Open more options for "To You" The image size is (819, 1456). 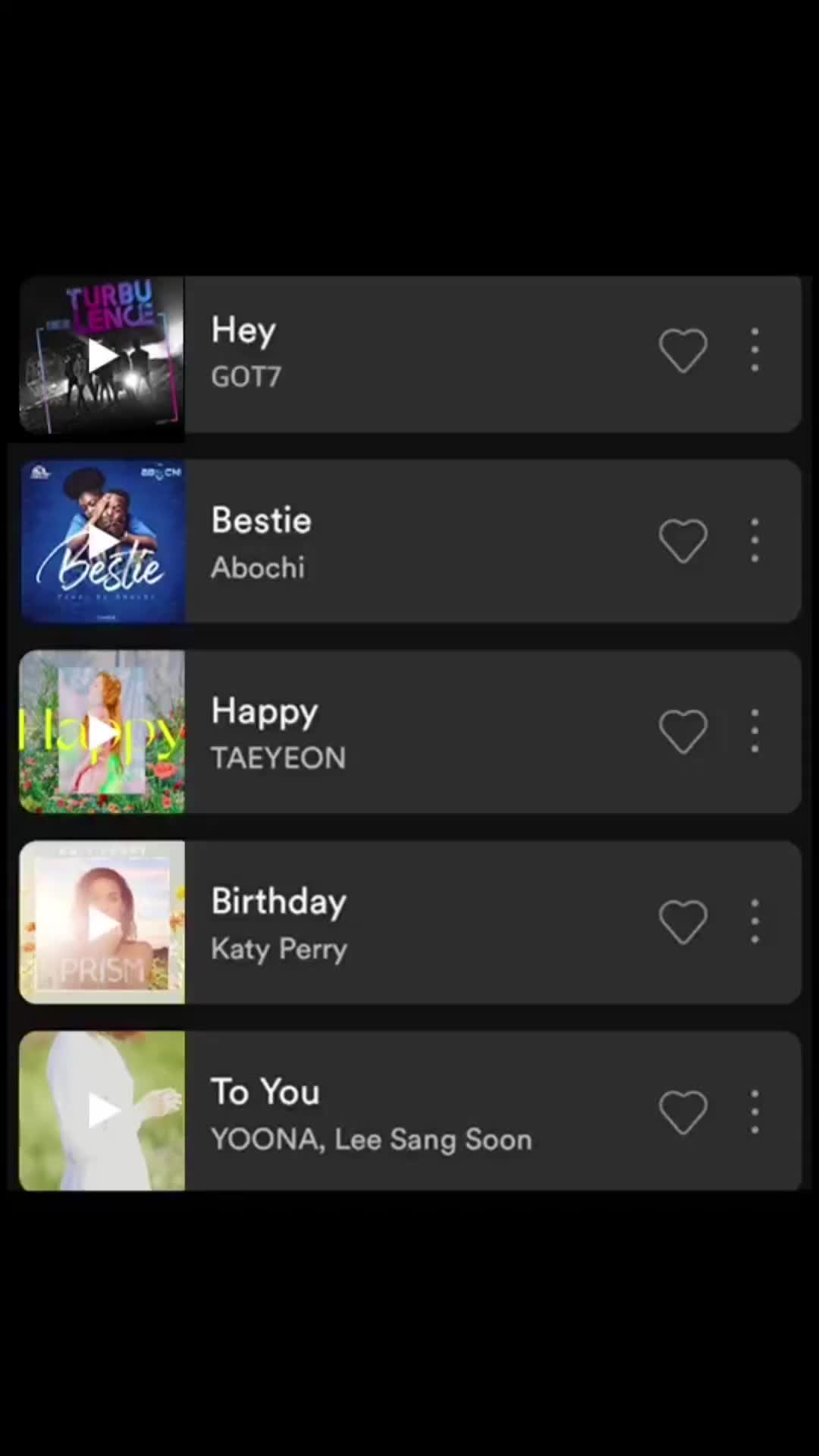755,1112
